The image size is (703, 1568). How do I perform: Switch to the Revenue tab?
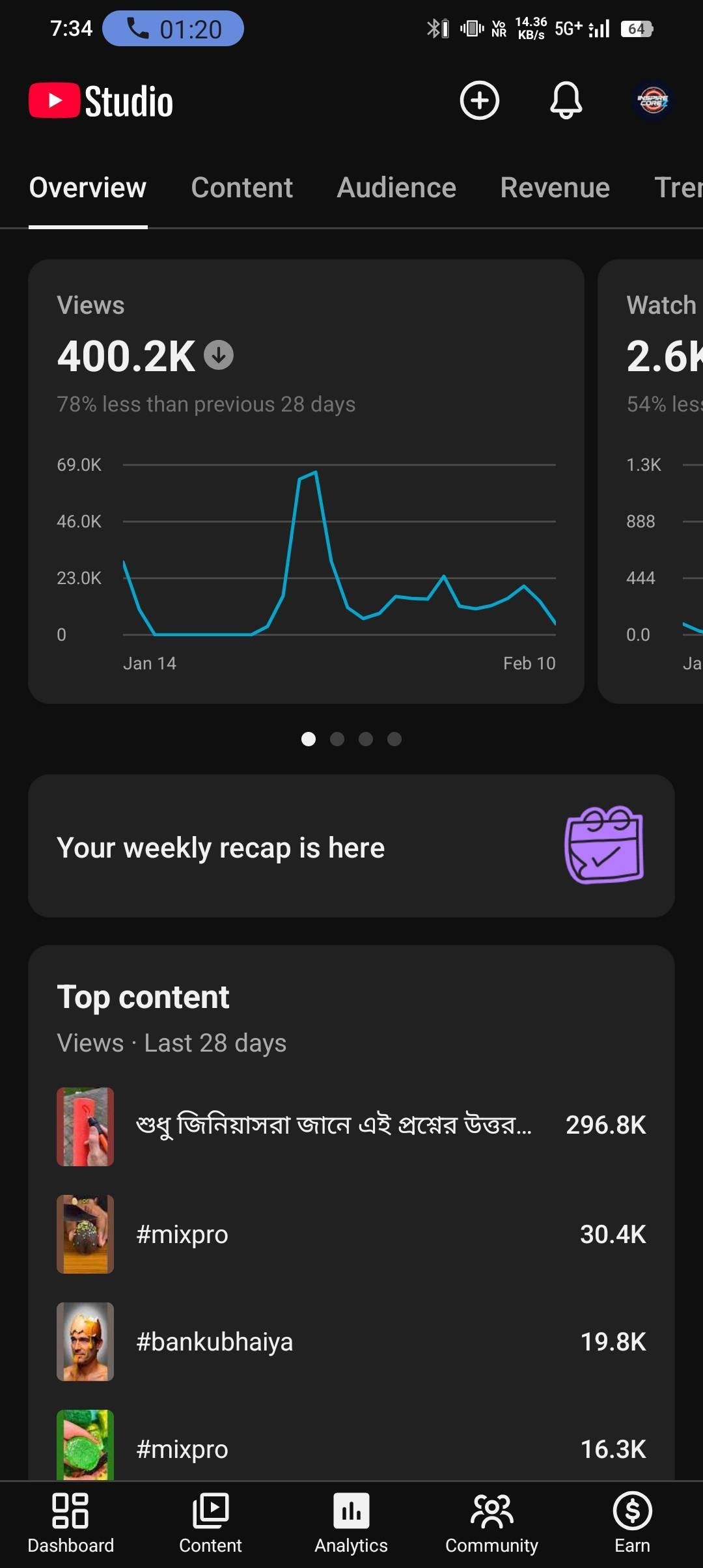pos(555,188)
